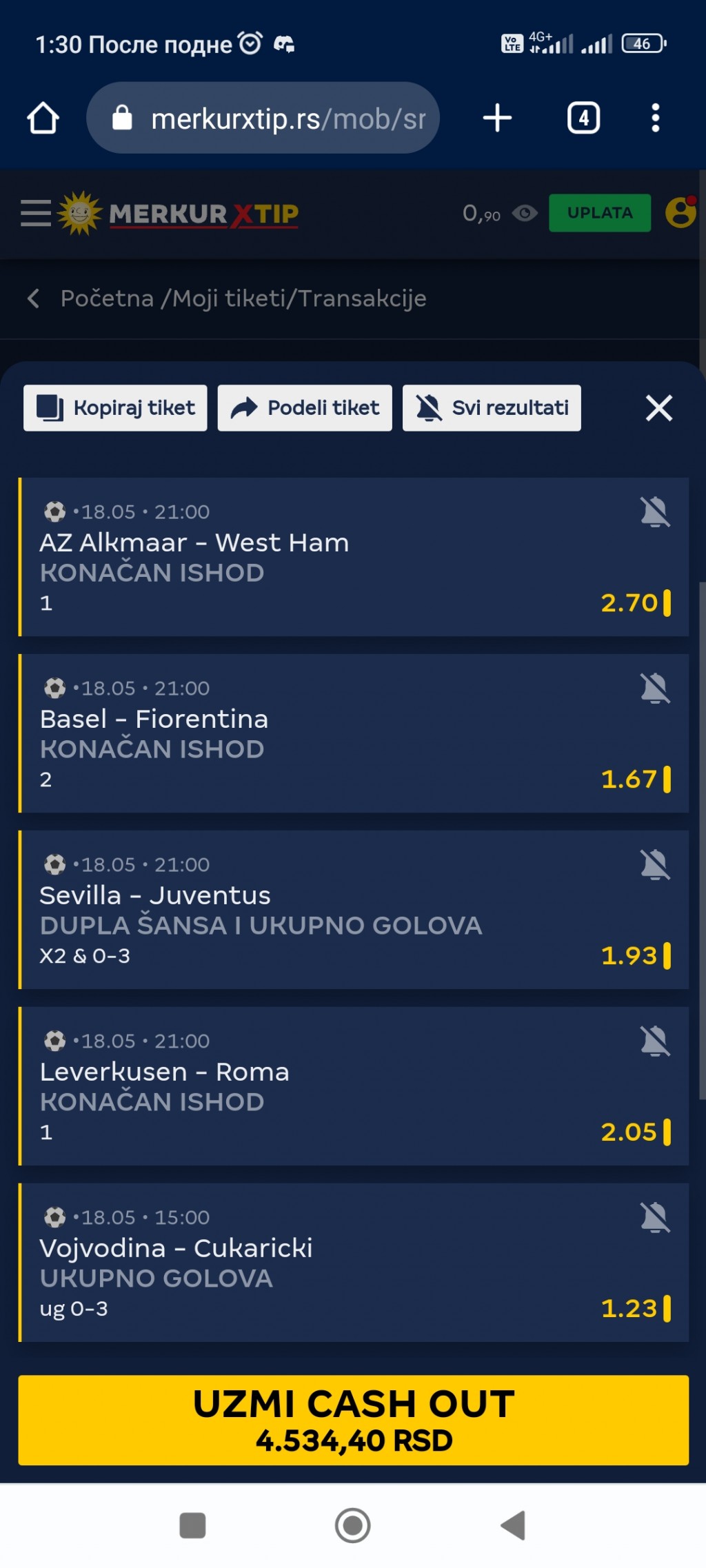The width and height of the screenshot is (706, 1568).
Task: Tap Svi rezultati notifications button
Action: (492, 408)
